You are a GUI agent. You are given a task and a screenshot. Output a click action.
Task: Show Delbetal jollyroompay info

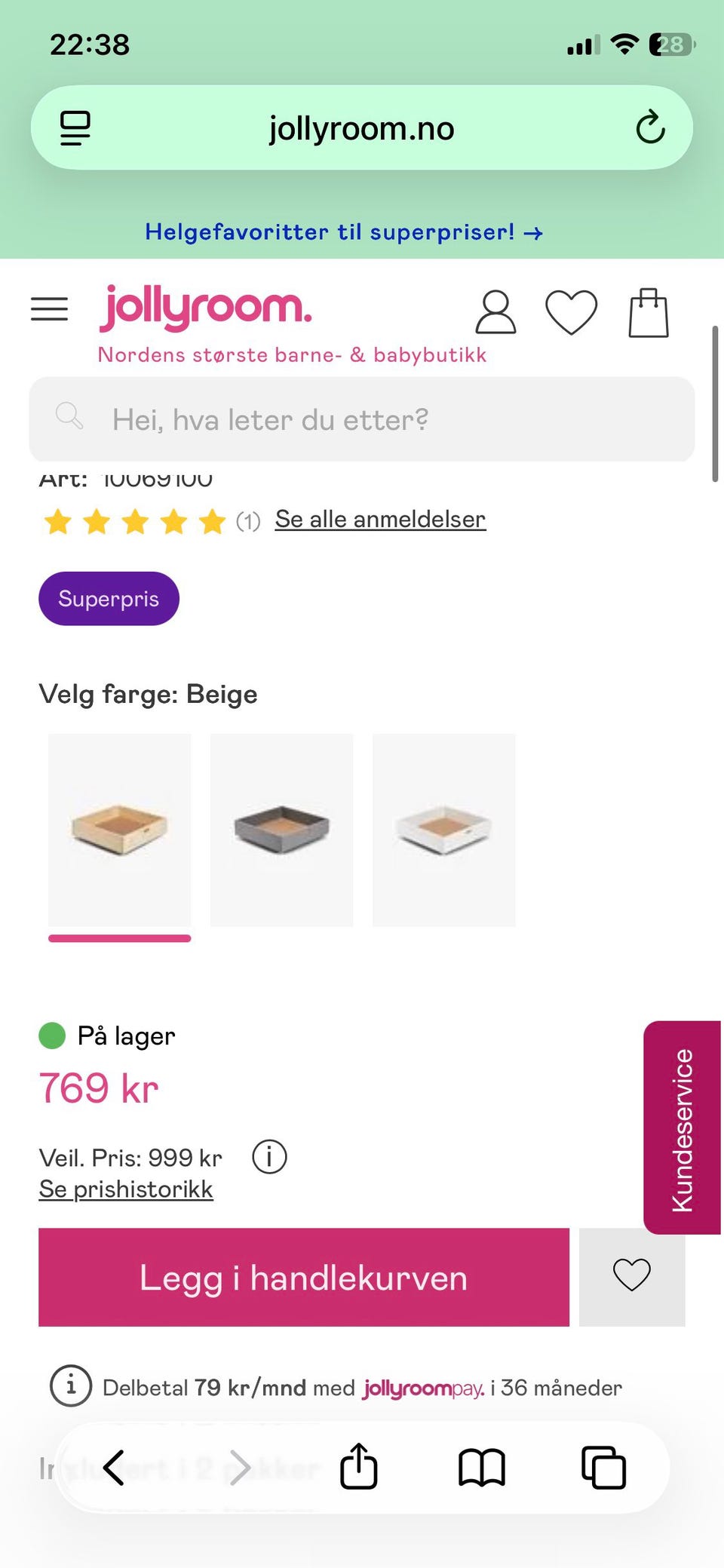point(71,1386)
